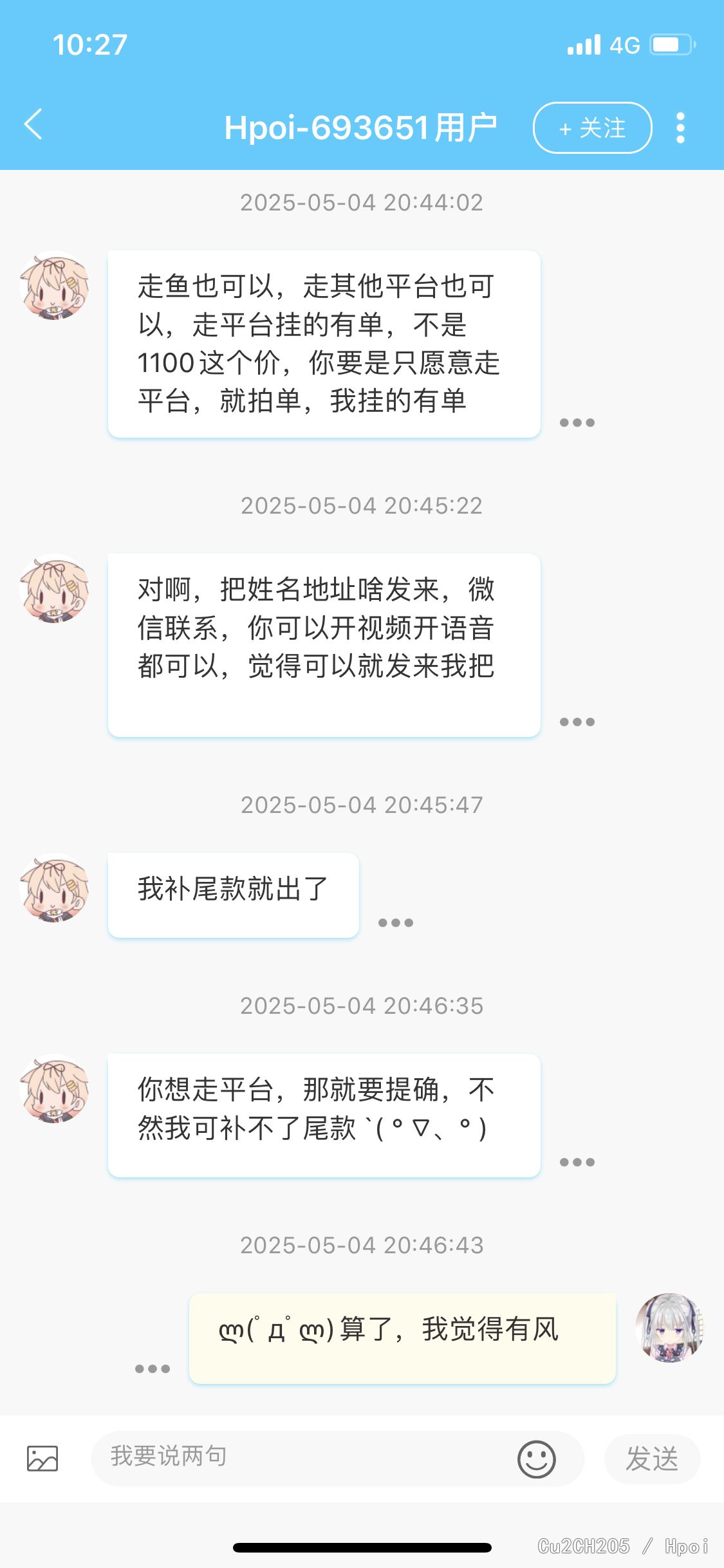Open the emoji picker smiley

point(537,1459)
